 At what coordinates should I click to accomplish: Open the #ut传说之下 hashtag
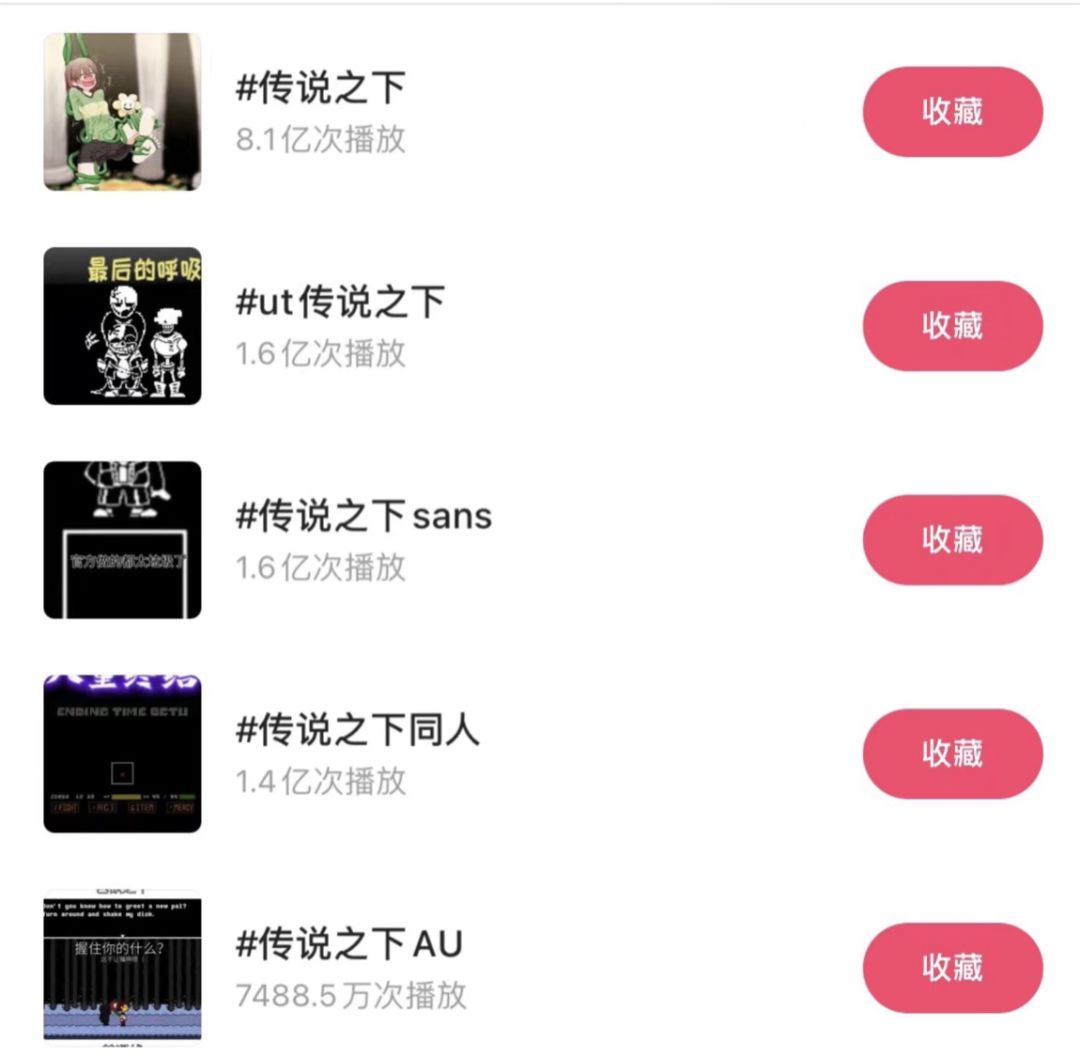tap(340, 302)
